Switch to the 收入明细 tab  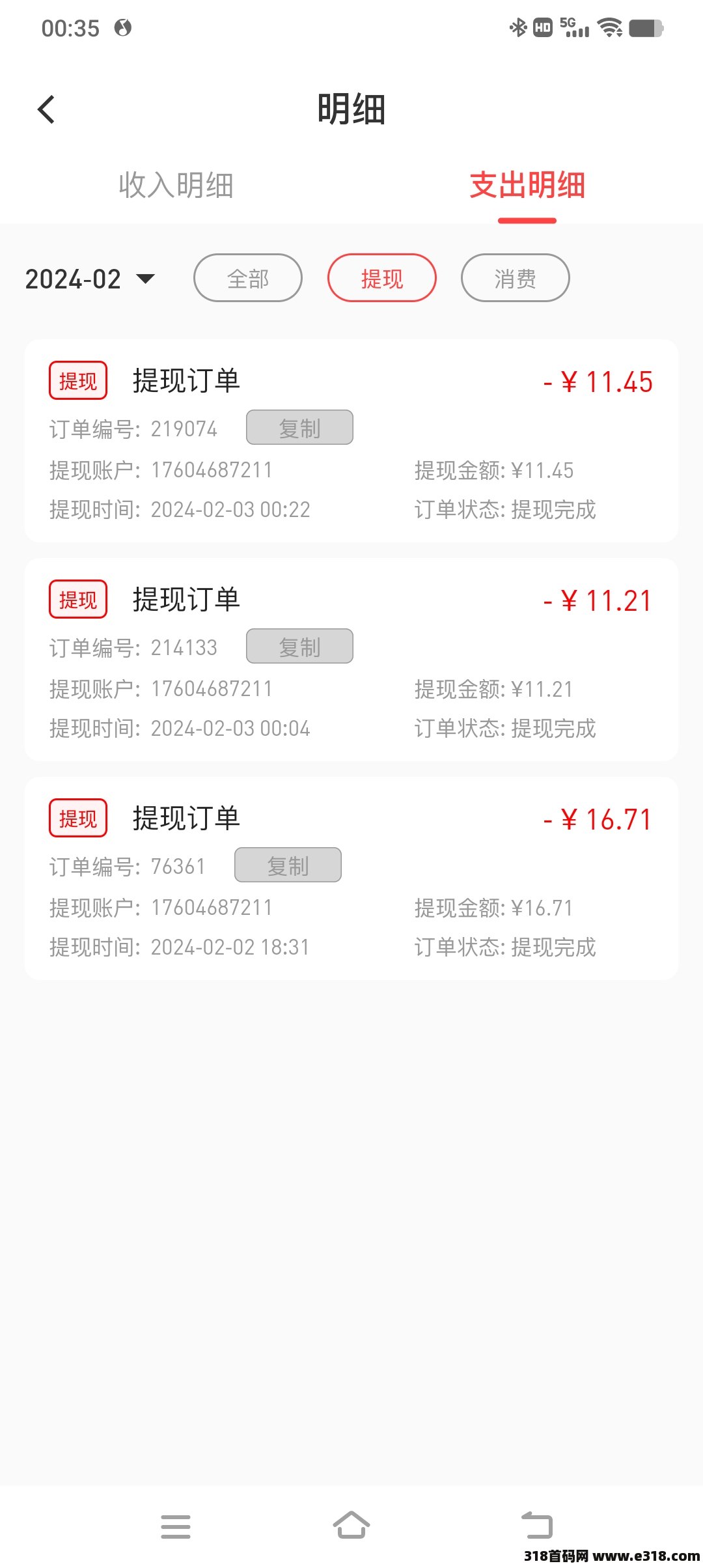[x=176, y=186]
